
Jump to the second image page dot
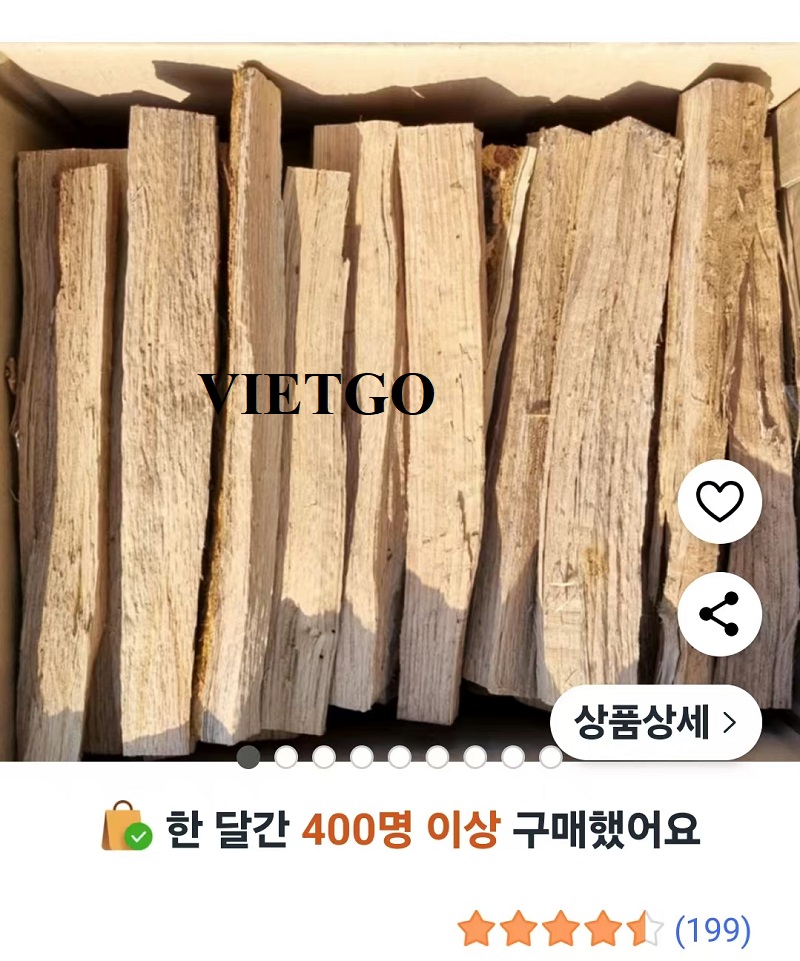click(x=286, y=757)
